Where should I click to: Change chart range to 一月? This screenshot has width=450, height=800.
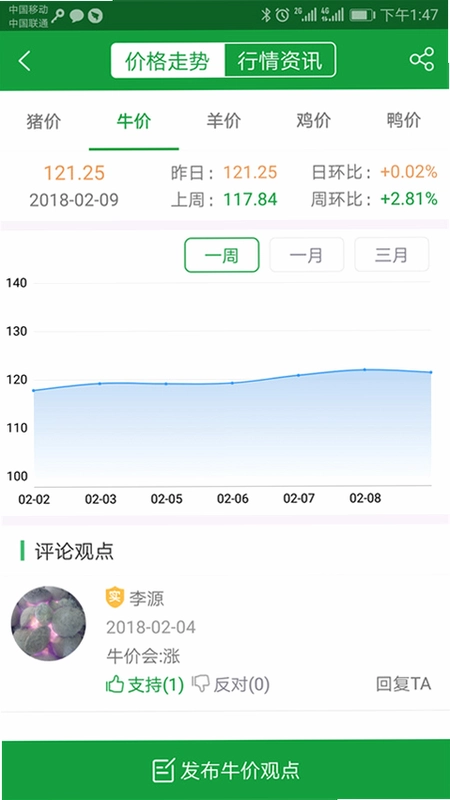(x=307, y=255)
